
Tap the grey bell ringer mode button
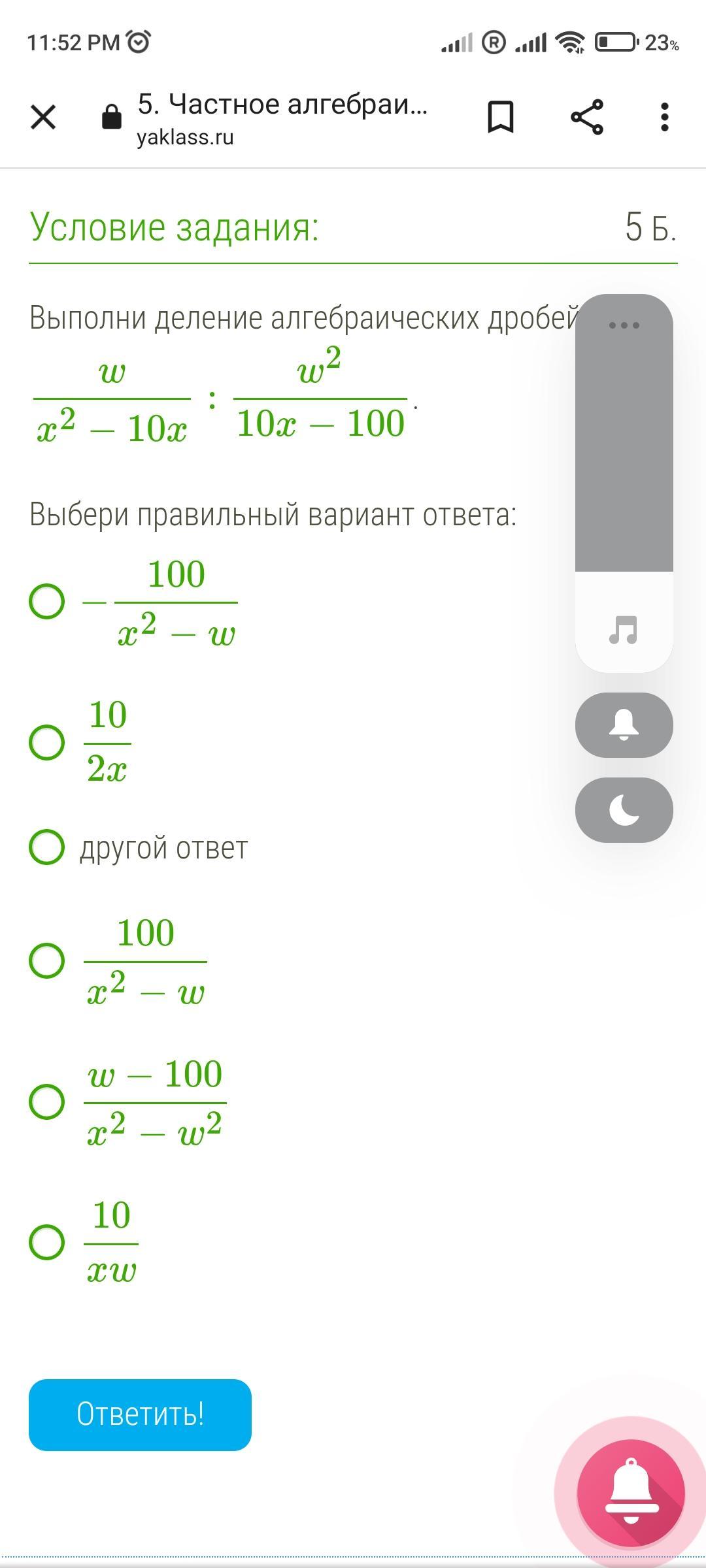click(624, 725)
